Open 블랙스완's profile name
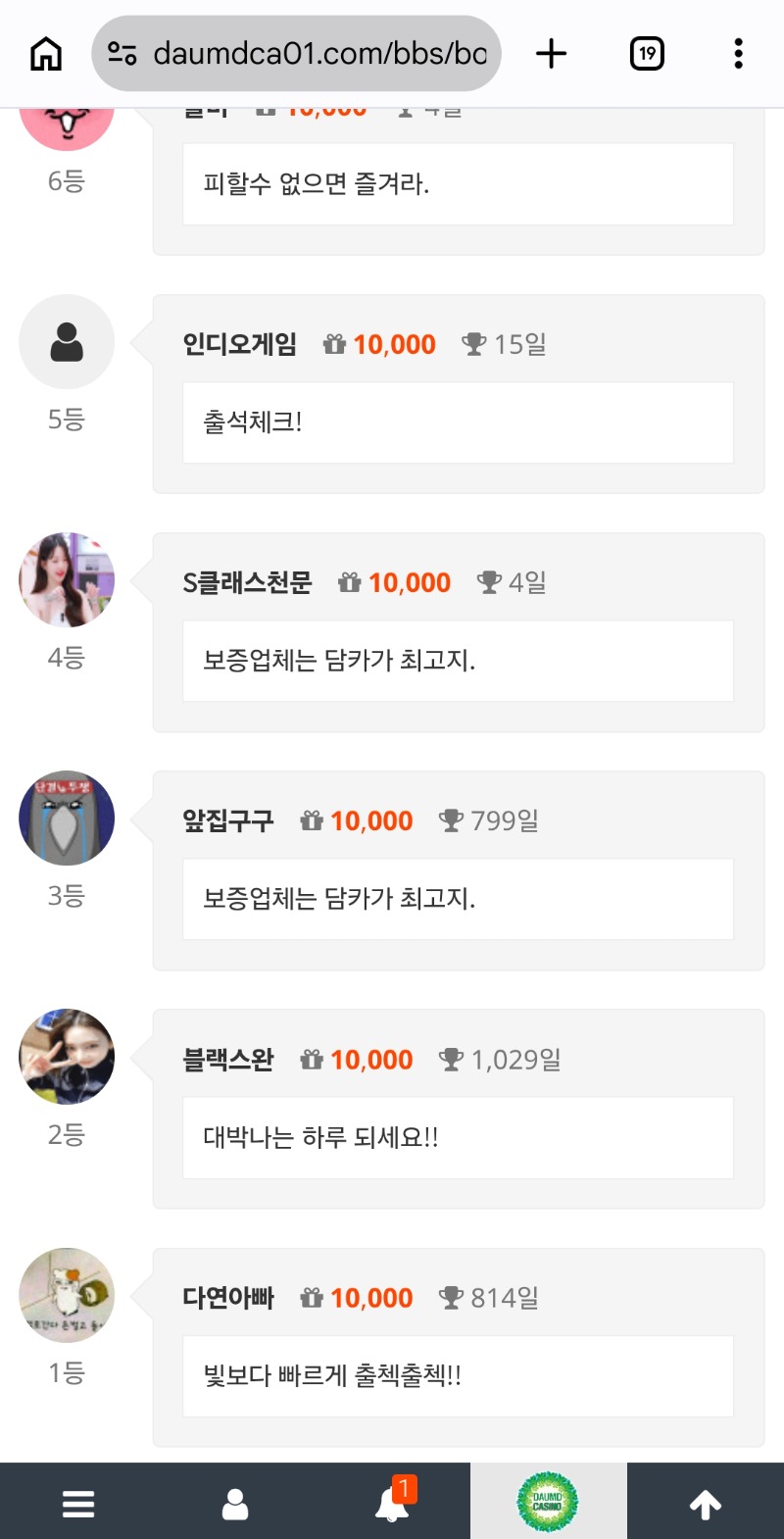784x1539 pixels. click(228, 1060)
